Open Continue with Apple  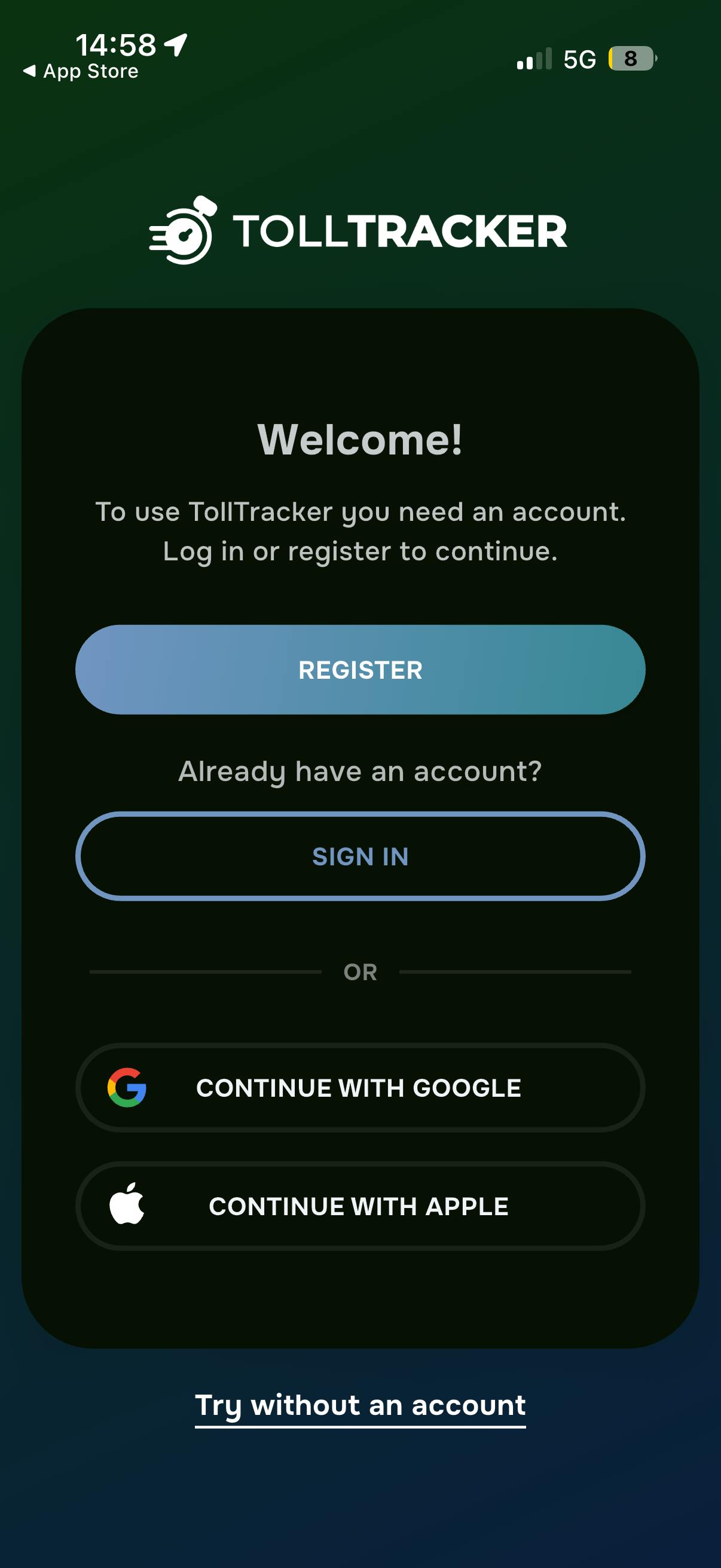click(x=360, y=1205)
